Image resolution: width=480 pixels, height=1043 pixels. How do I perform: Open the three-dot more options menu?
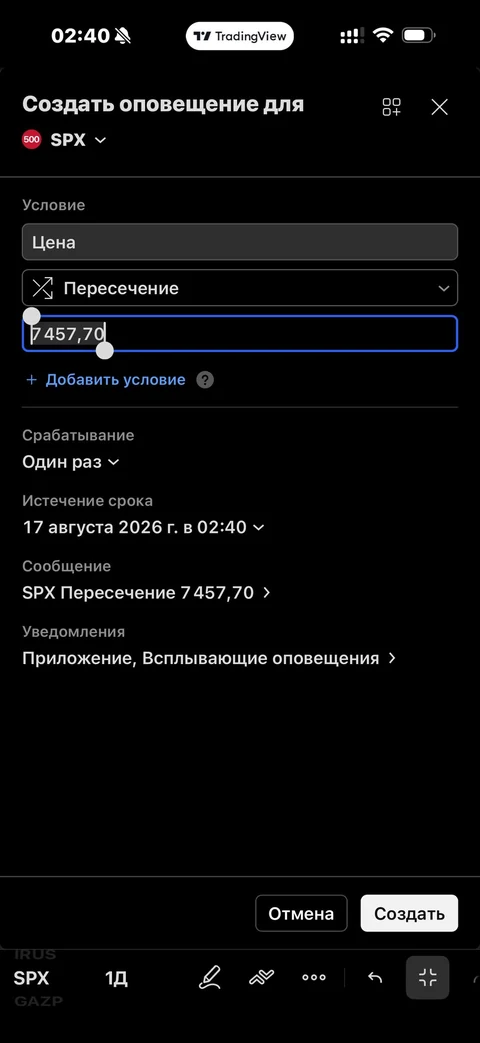click(314, 978)
